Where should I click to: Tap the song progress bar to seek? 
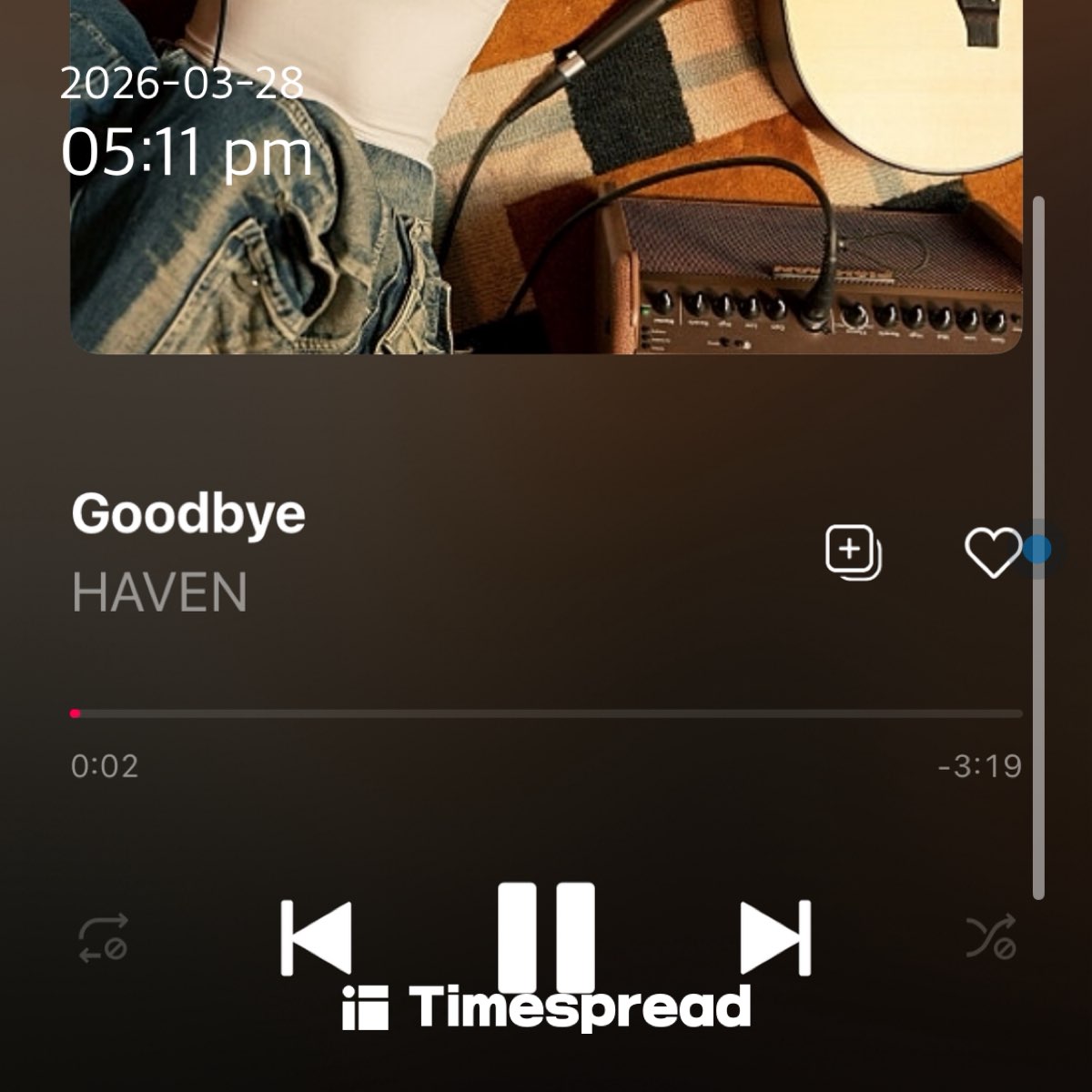(546, 714)
